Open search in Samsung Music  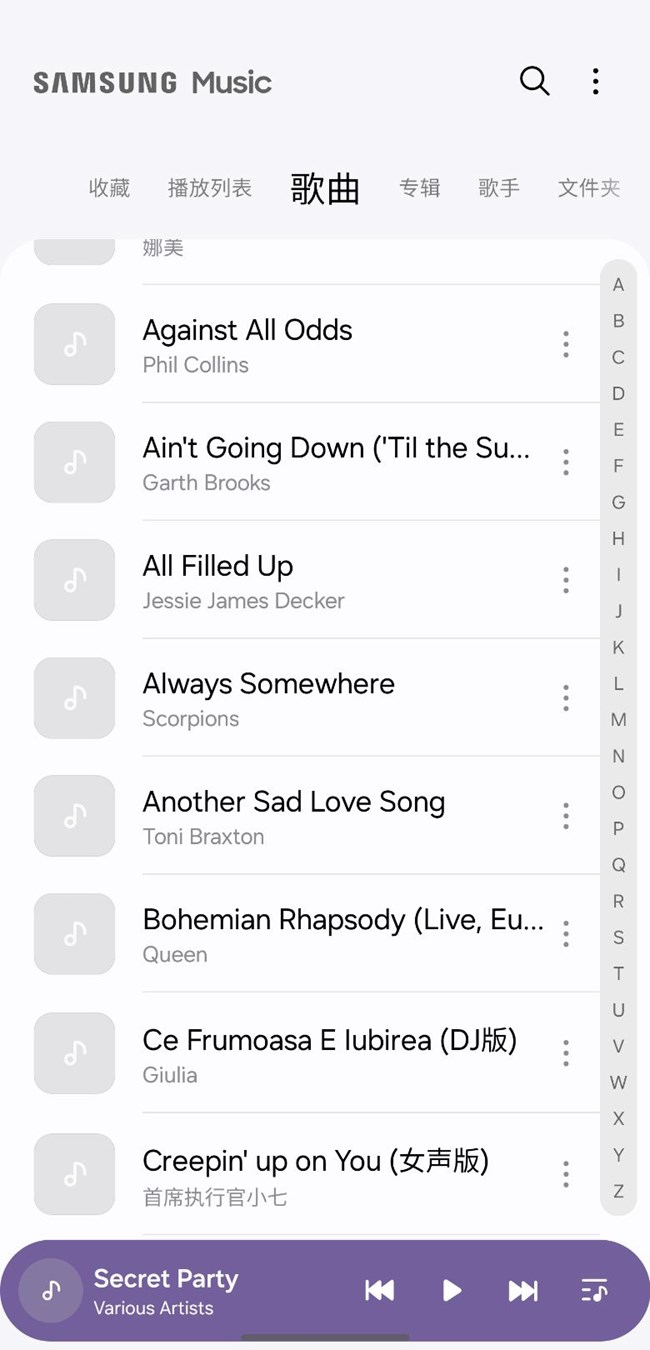[534, 81]
